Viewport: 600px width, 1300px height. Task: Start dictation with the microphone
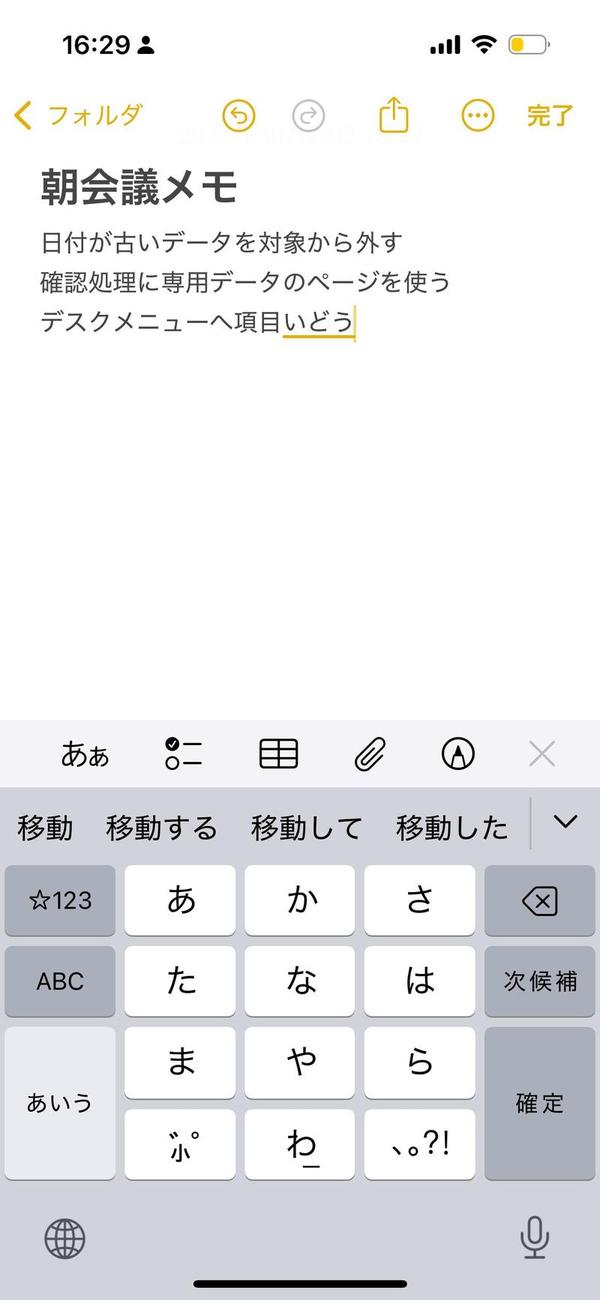(535, 1237)
